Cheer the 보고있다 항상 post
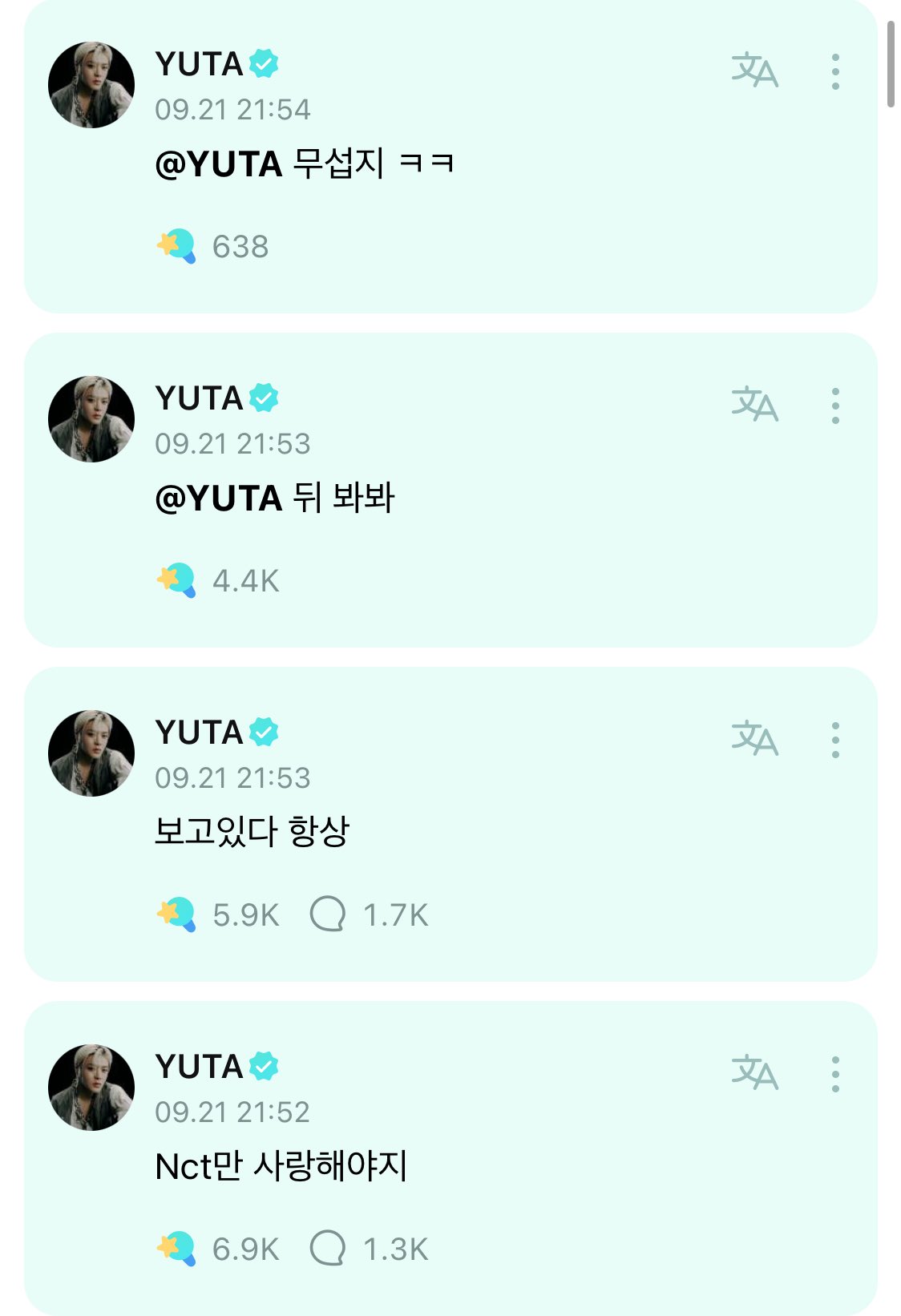The width and height of the screenshot is (901, 1316). pos(176,914)
